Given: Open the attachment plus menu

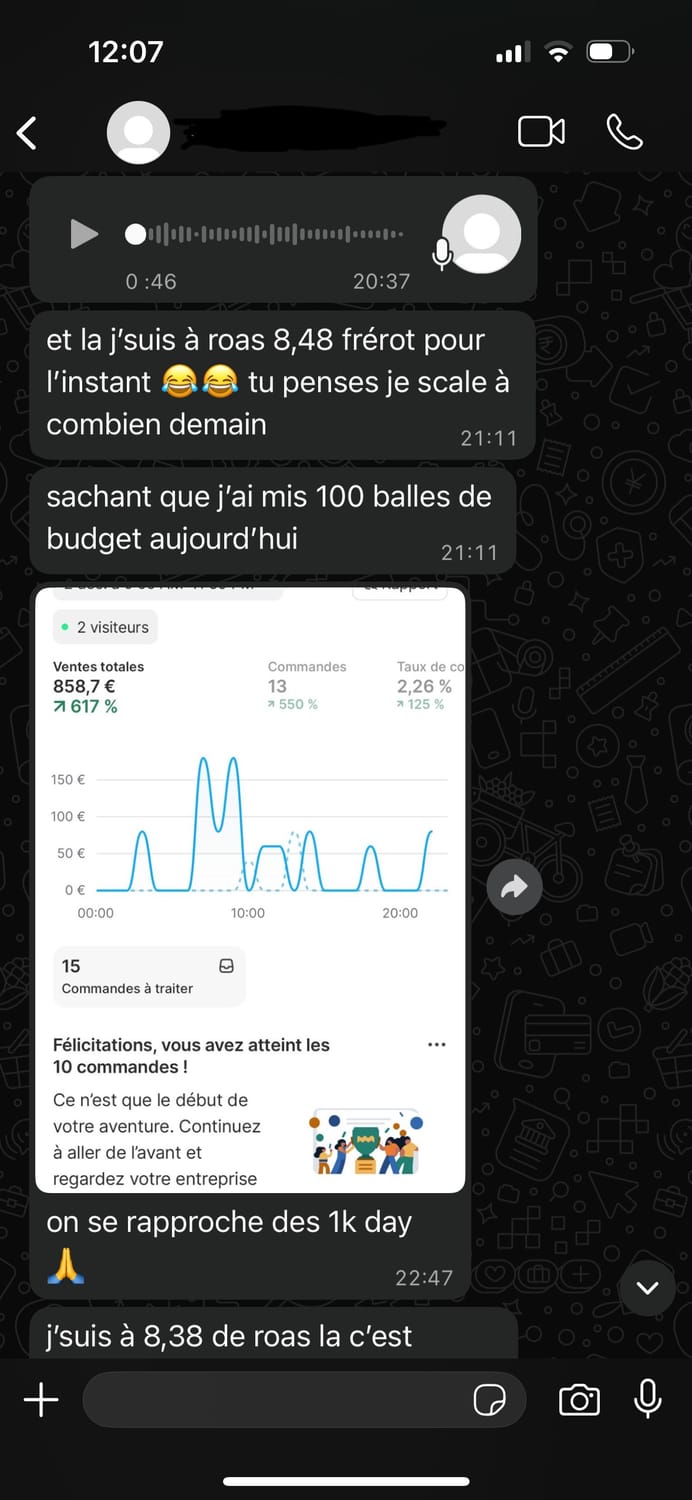Looking at the screenshot, I should (41, 1400).
